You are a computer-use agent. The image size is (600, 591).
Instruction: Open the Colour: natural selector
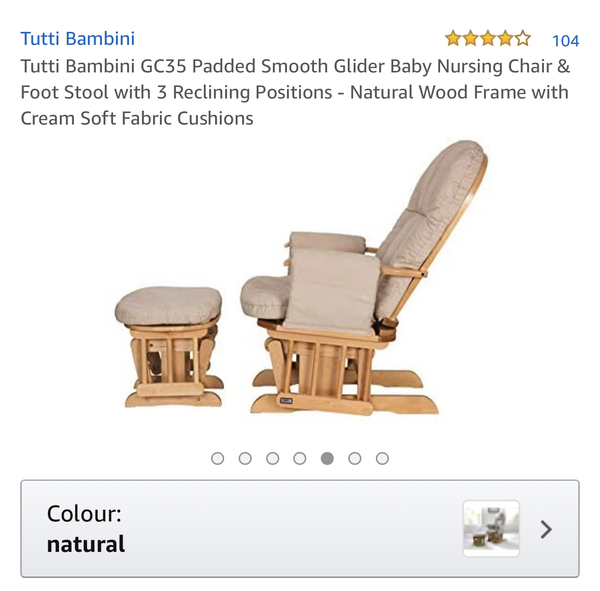click(x=300, y=529)
